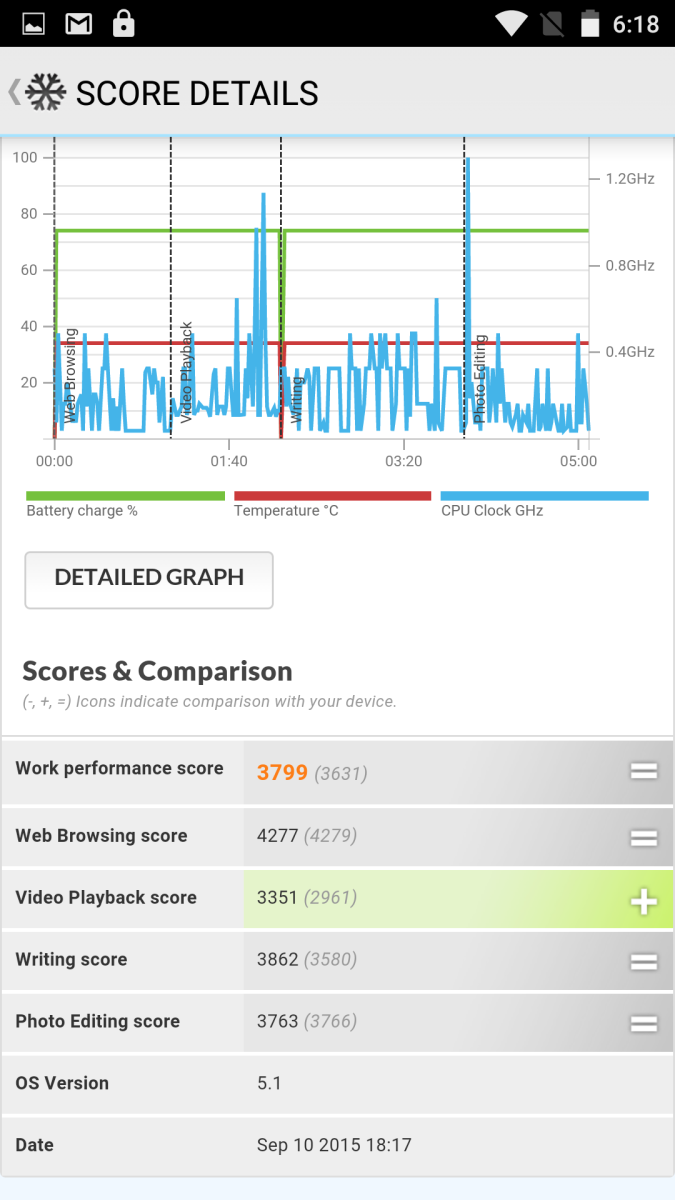Viewport: 675px width, 1200px height.
Task: Open the Detailed Graph button
Action: (x=149, y=579)
